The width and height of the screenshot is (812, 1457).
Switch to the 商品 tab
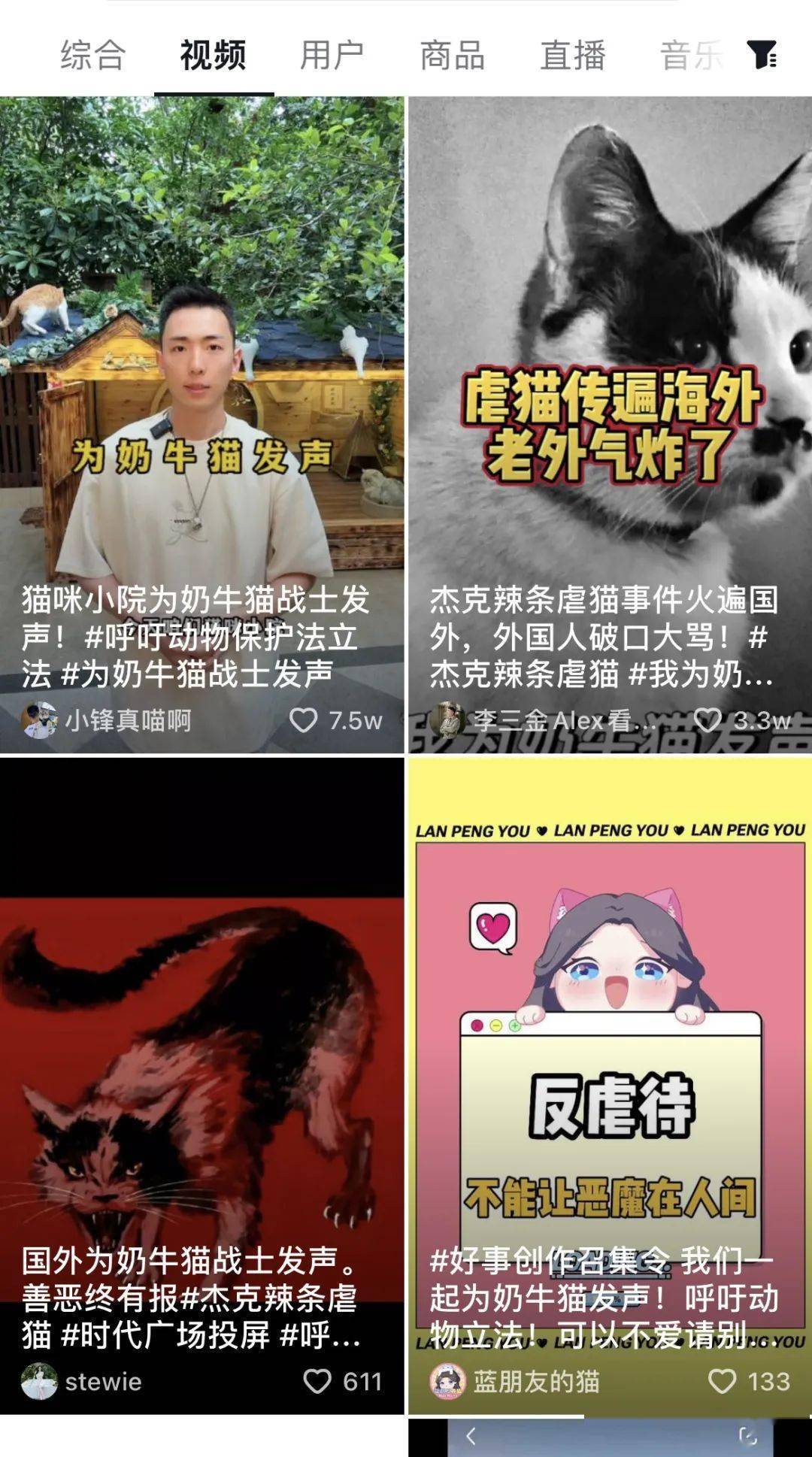pyautogui.click(x=452, y=56)
